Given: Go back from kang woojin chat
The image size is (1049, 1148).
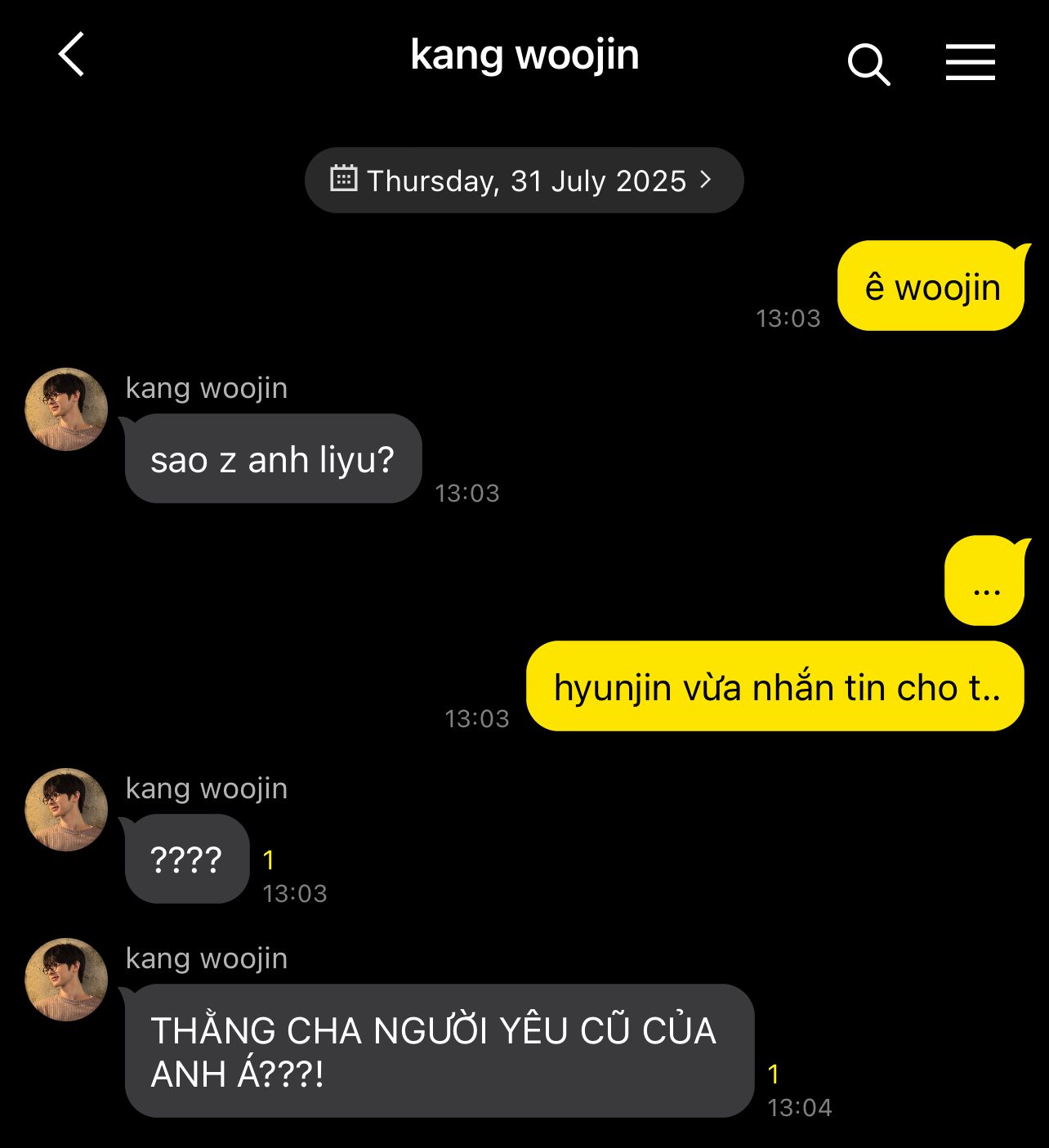Looking at the screenshot, I should pos(72,56).
